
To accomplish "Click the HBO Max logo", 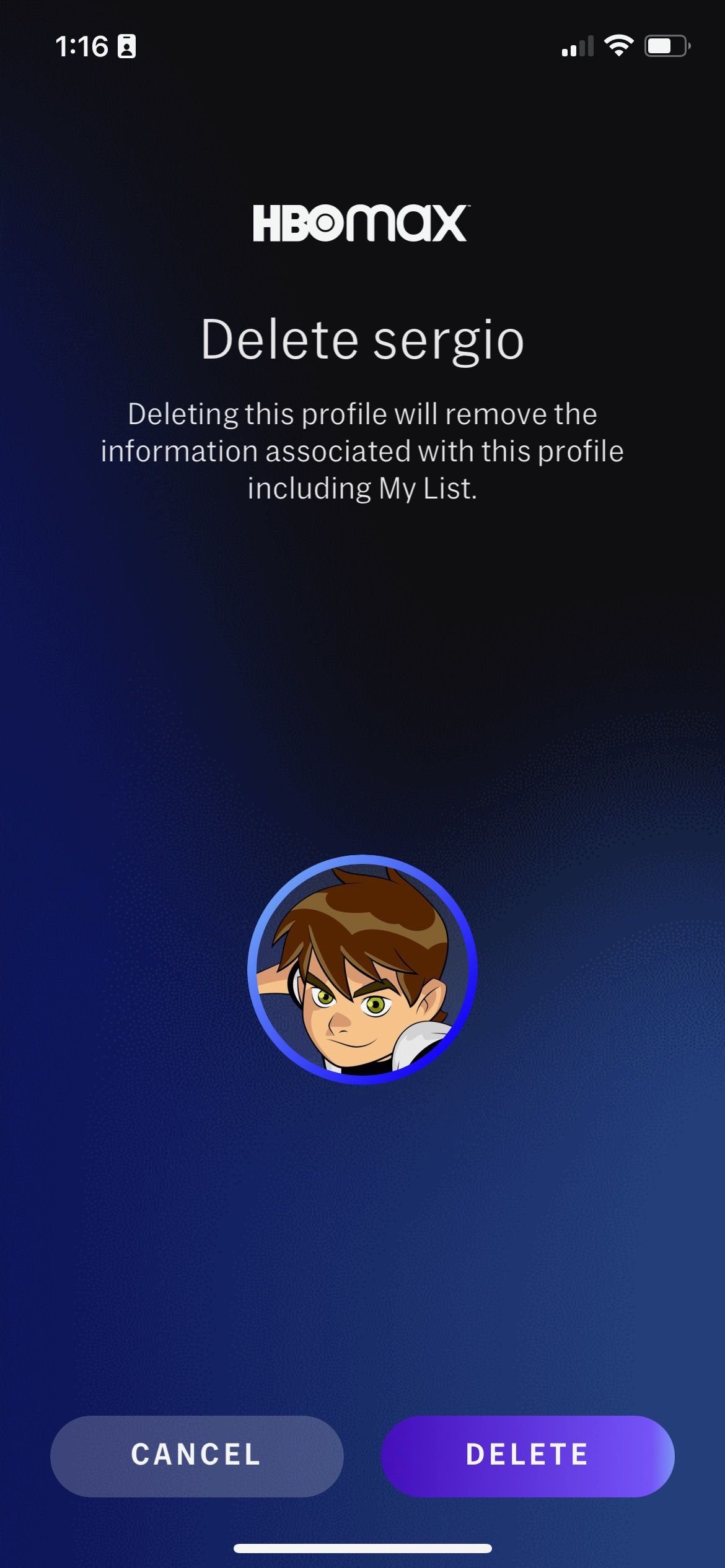I will point(362,223).
